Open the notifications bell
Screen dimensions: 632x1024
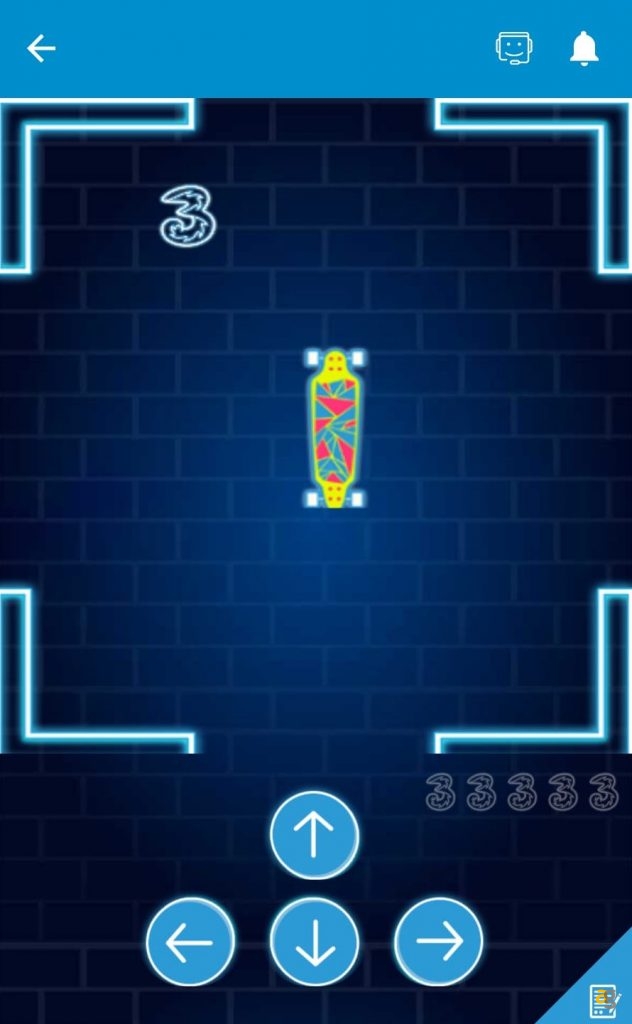[x=584, y=48]
